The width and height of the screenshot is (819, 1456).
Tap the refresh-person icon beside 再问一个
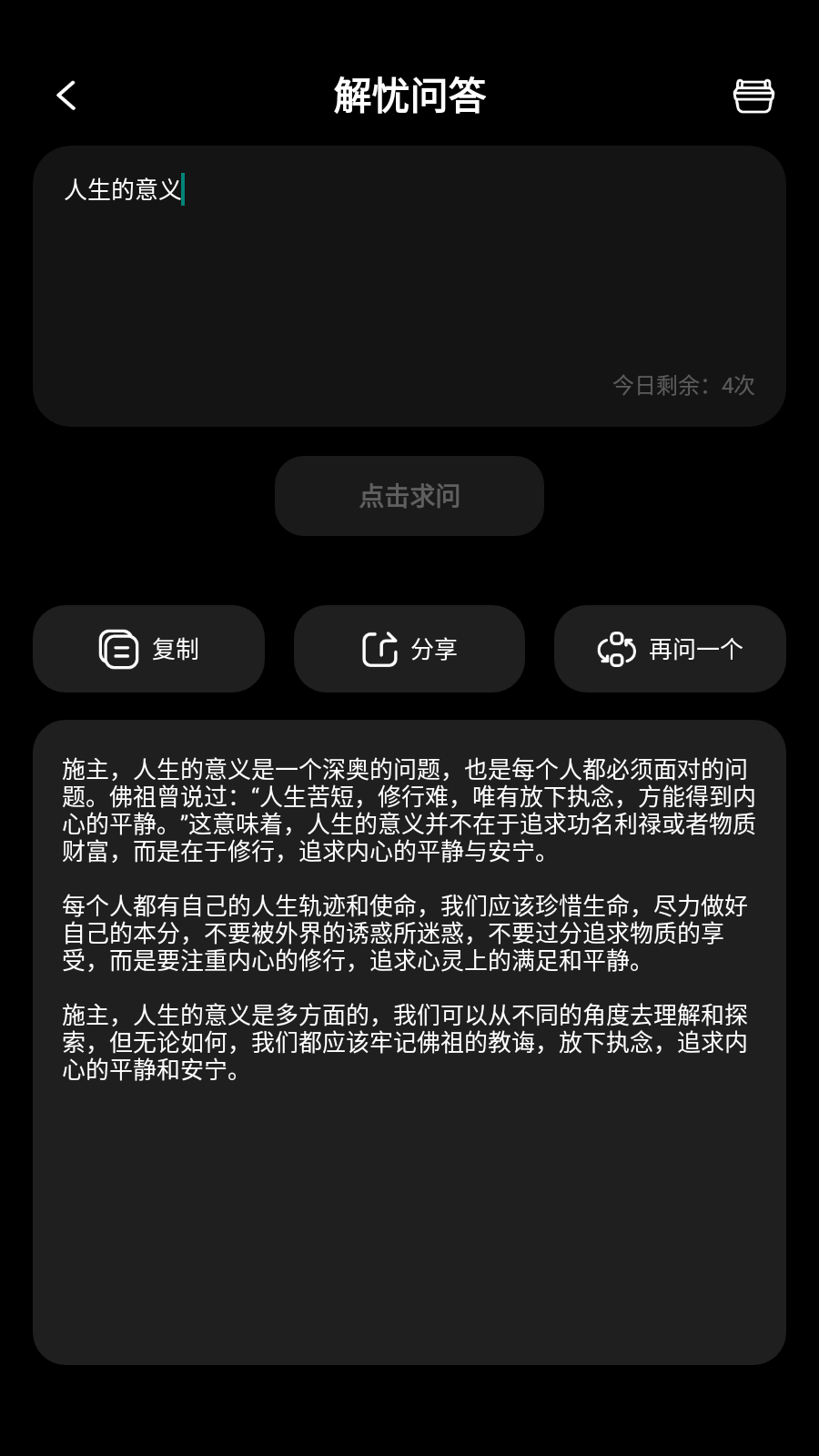coord(617,649)
